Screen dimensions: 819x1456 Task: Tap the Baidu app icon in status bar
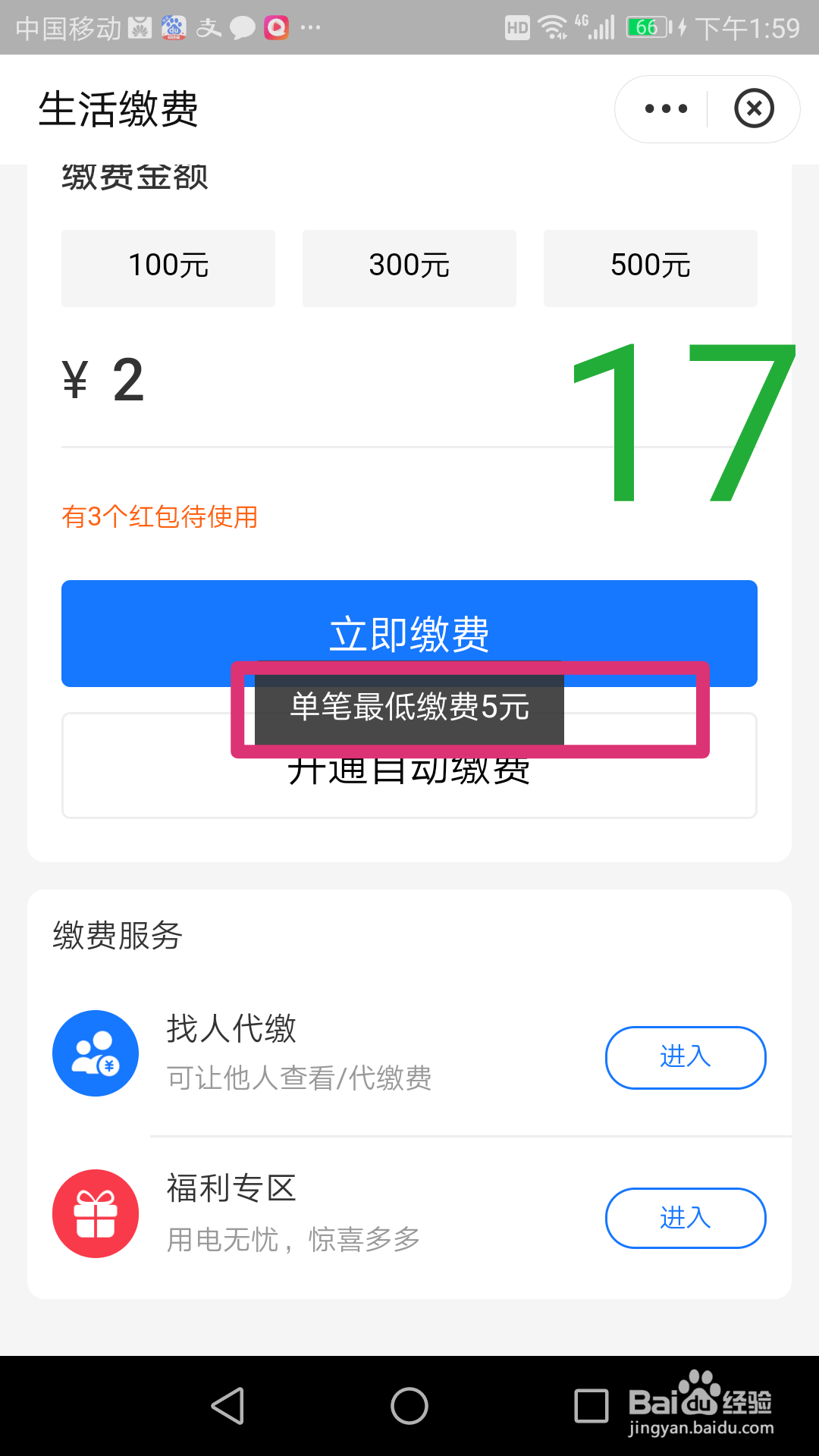(x=174, y=27)
